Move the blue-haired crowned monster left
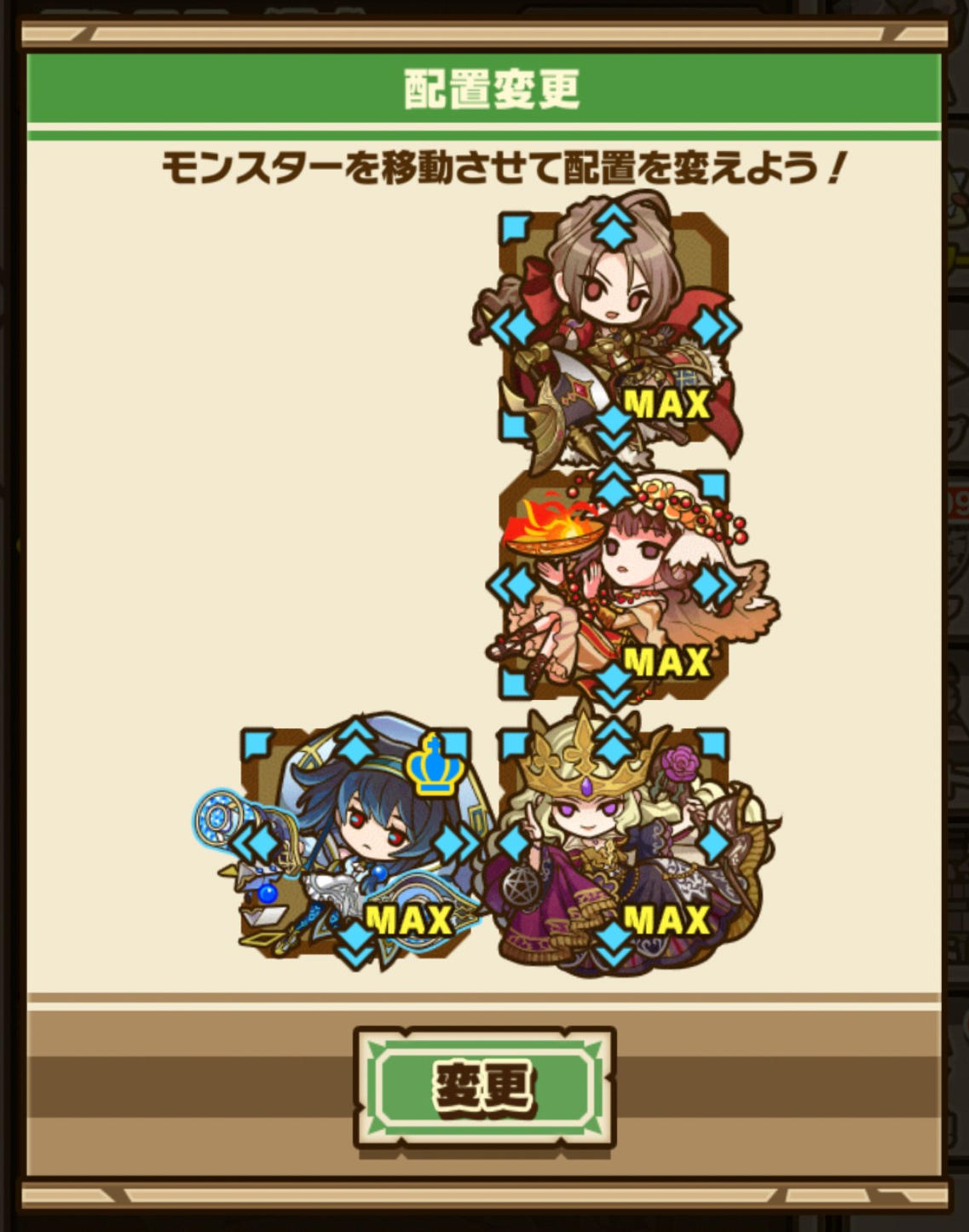 [253, 844]
